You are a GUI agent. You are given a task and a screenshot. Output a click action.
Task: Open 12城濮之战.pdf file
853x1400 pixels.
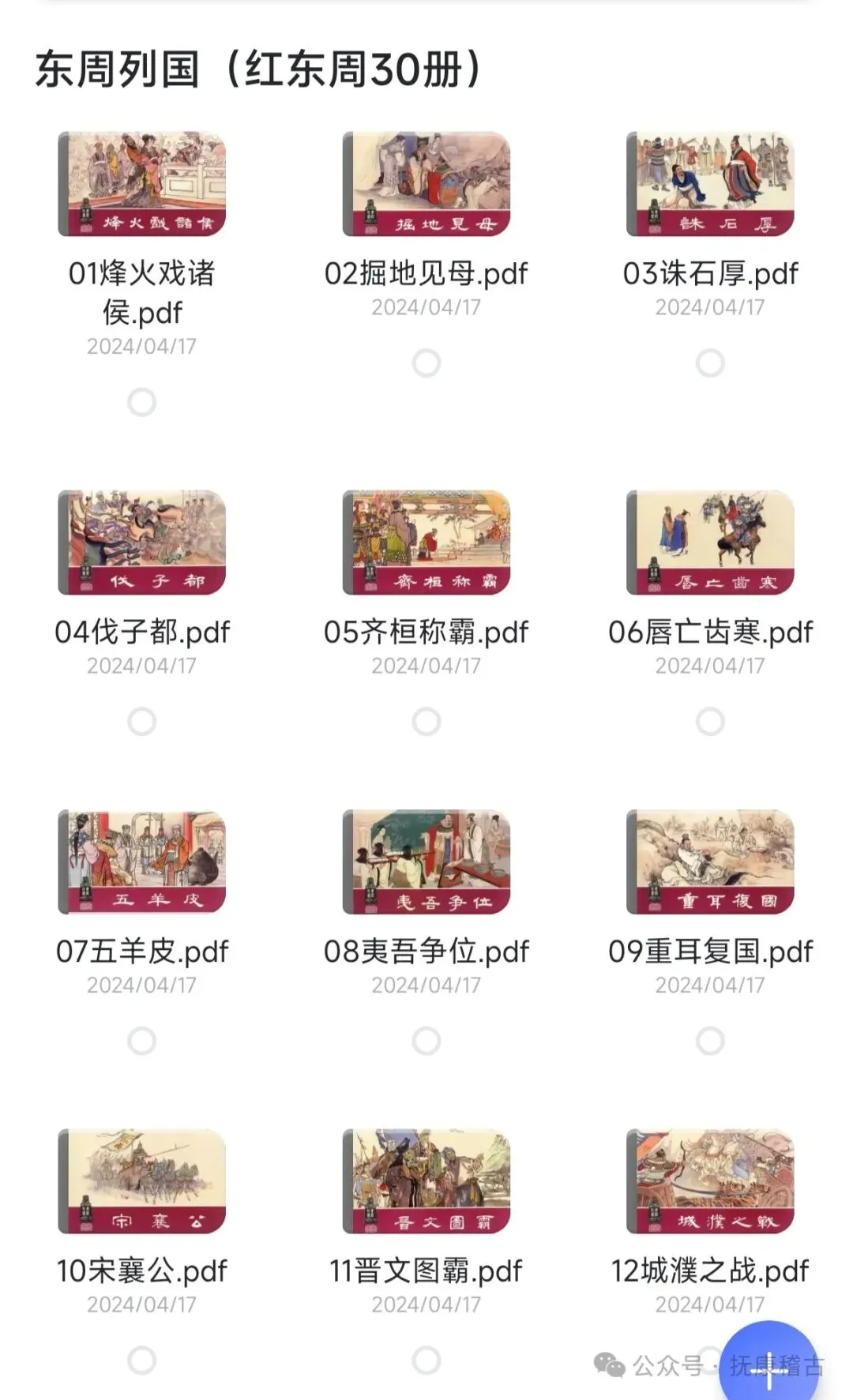click(x=710, y=1181)
